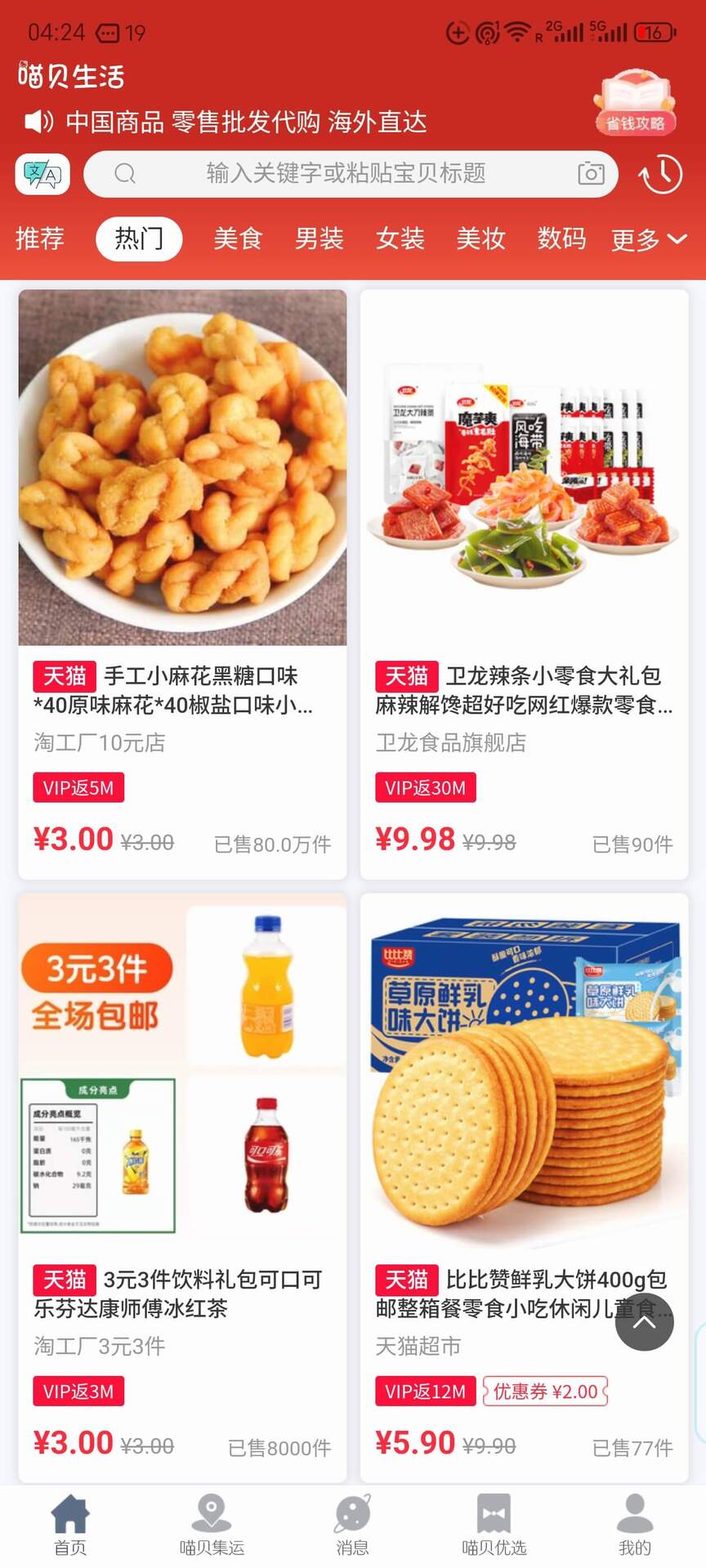Screen dimensions: 706x1568
Task: Open 喵贝集运 in the bottom navigation
Action: coord(211,1523)
